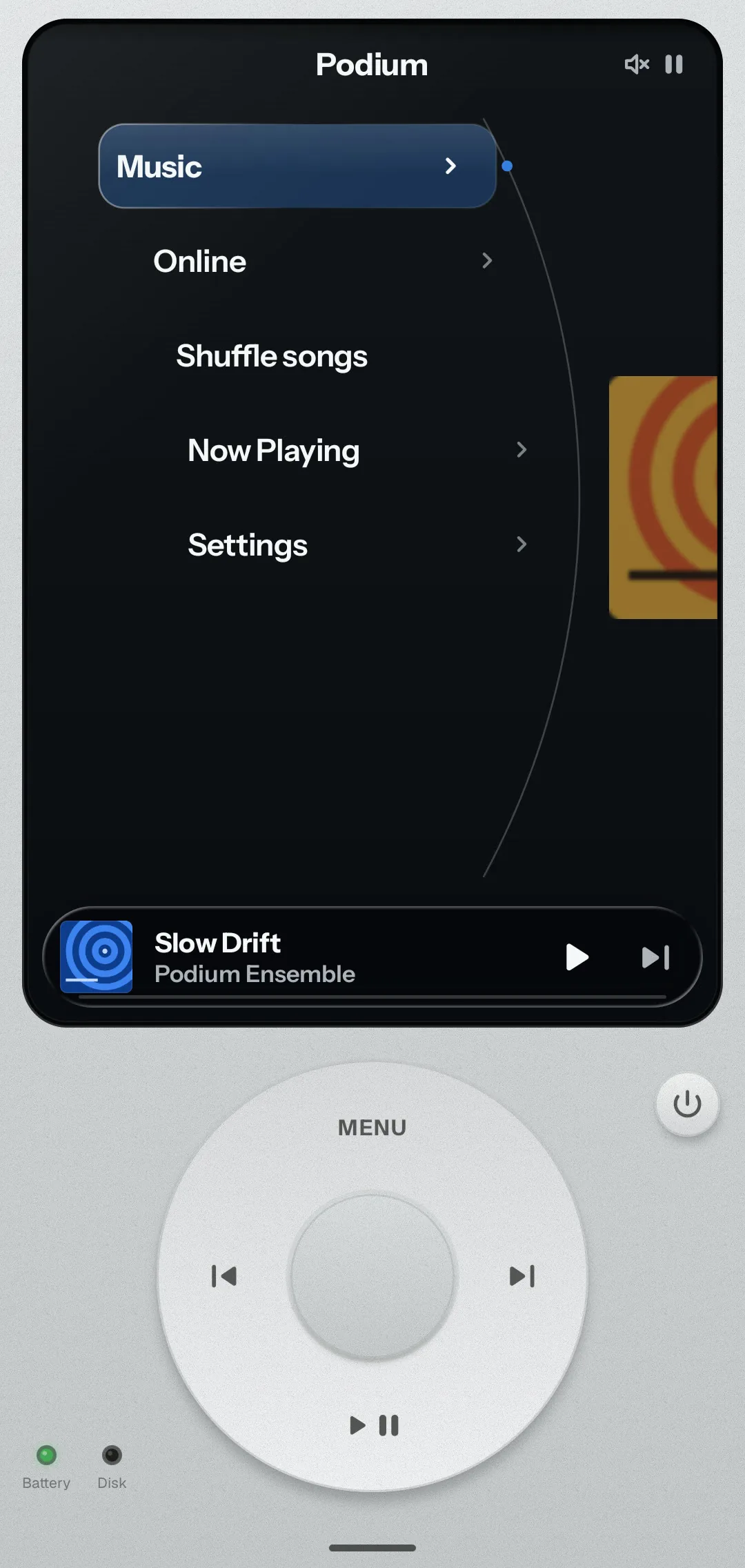The width and height of the screenshot is (745, 1568).
Task: Open the Settings menu item
Action: tap(357, 545)
